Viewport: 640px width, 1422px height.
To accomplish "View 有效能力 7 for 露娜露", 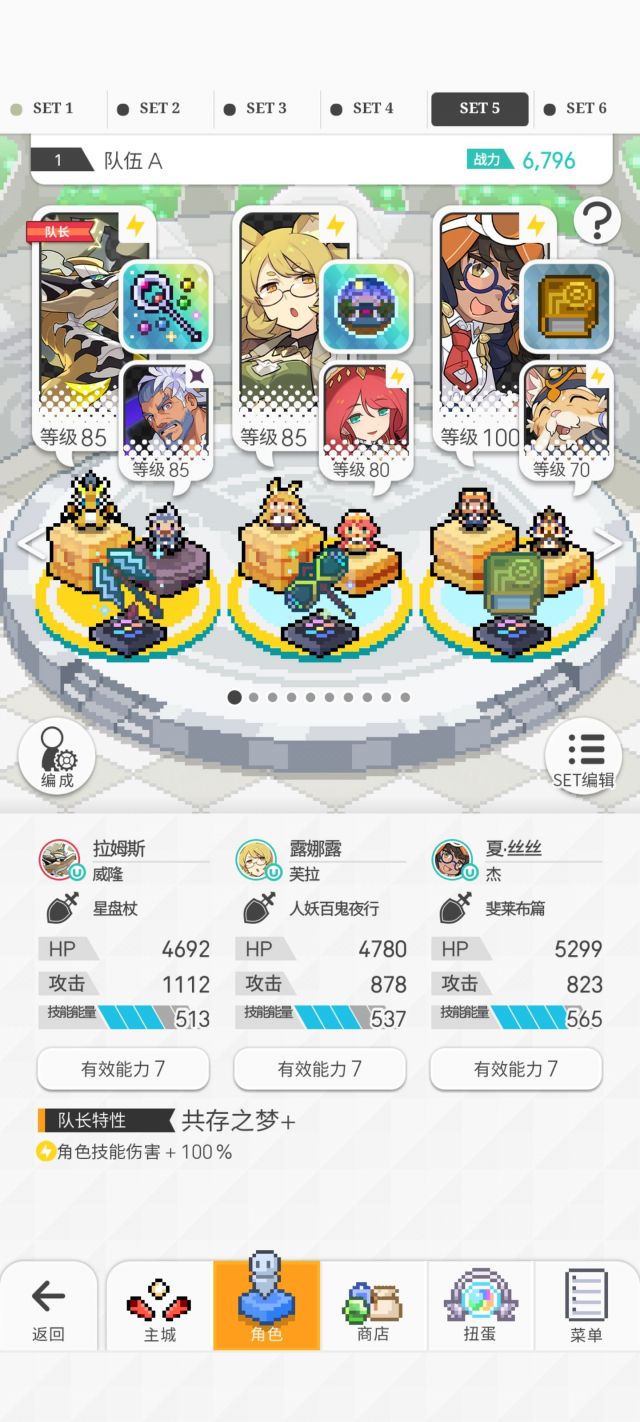I will (320, 1069).
